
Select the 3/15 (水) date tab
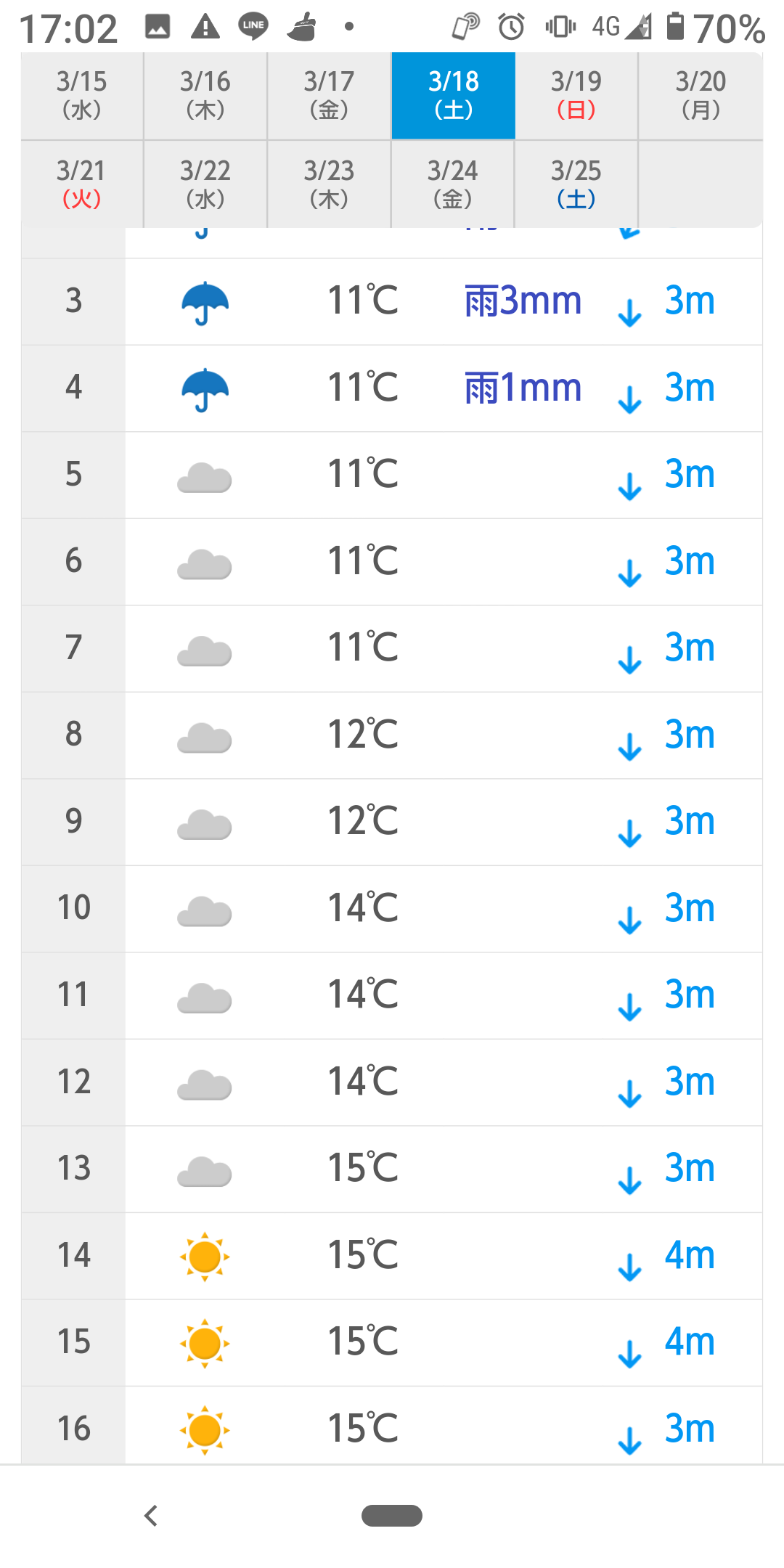coord(82,95)
